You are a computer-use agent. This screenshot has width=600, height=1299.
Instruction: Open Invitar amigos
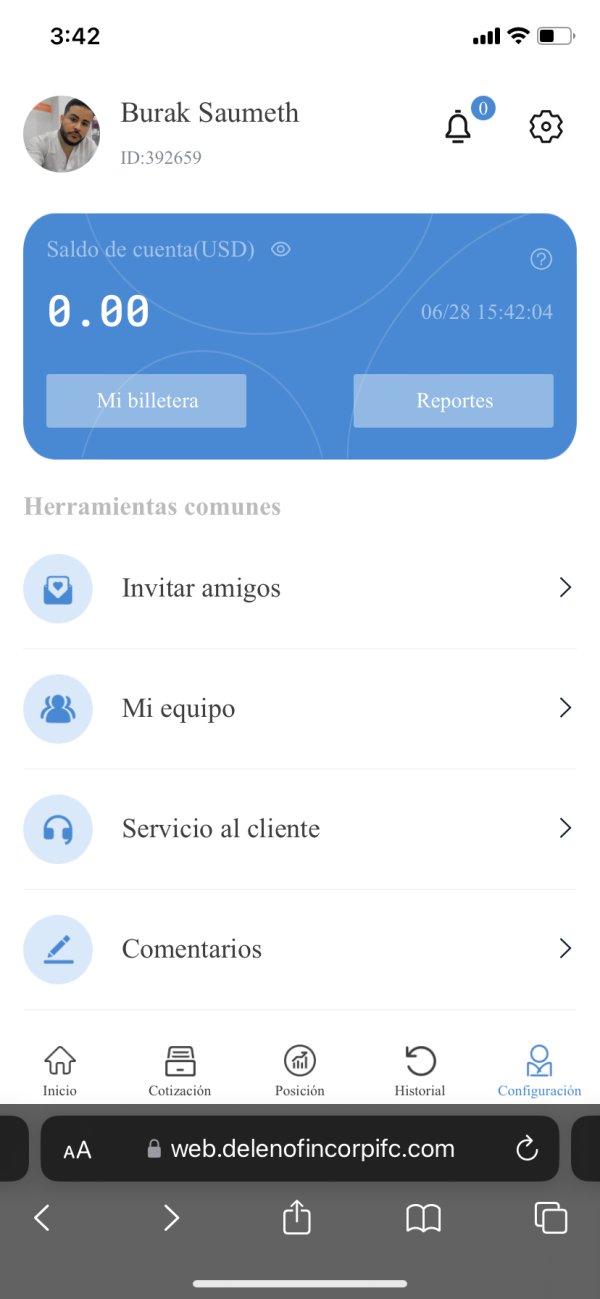pyautogui.click(x=300, y=588)
